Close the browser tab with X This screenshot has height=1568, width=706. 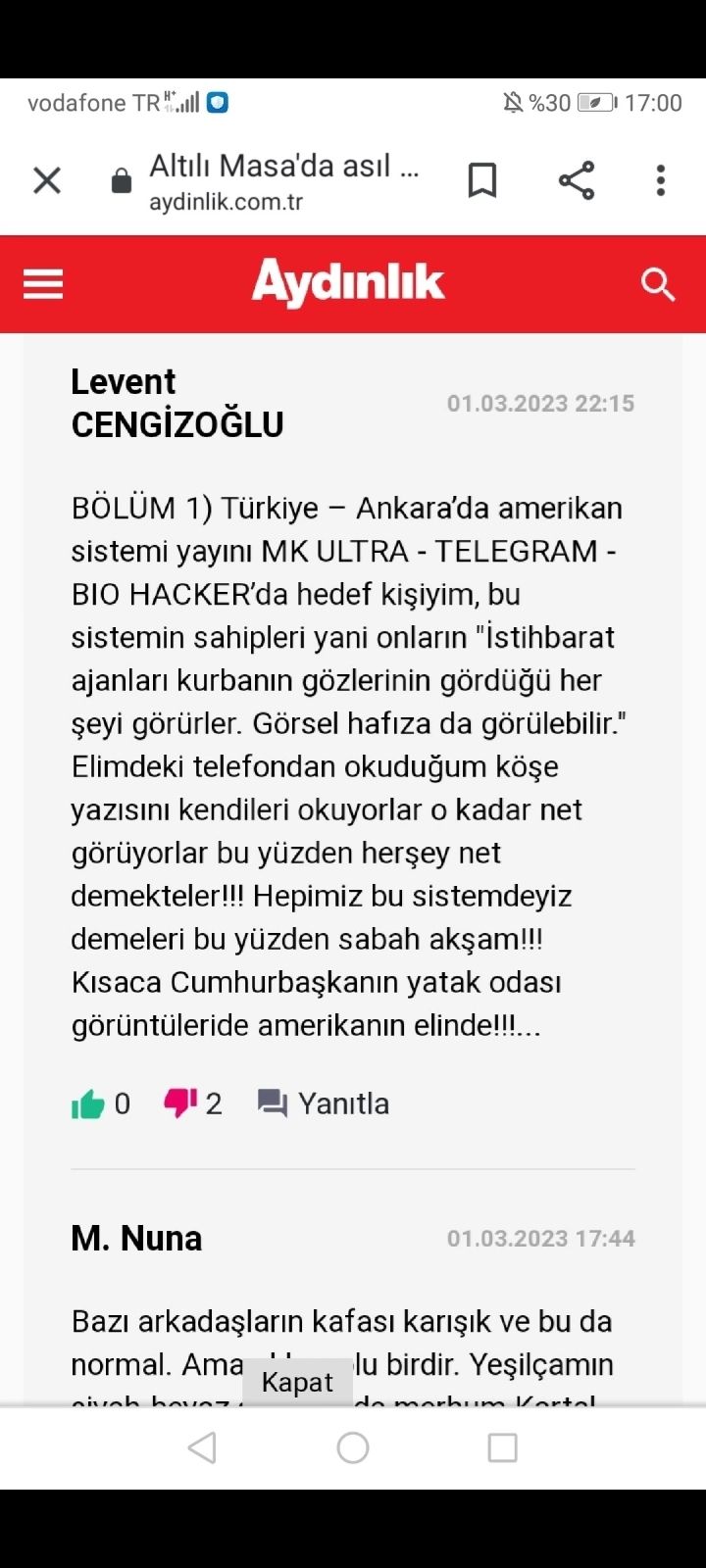47,180
